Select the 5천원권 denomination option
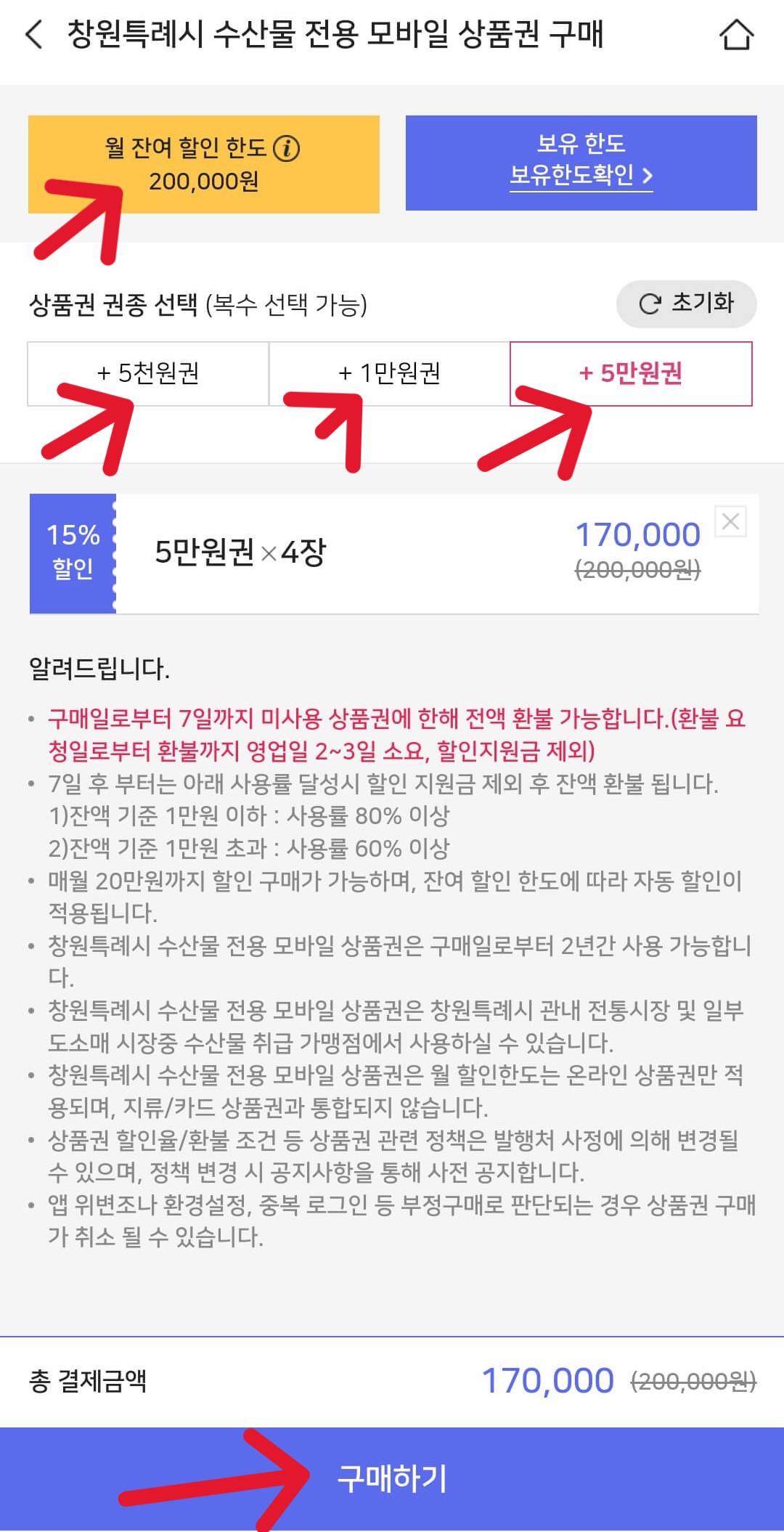The image size is (784, 1532). (x=147, y=372)
